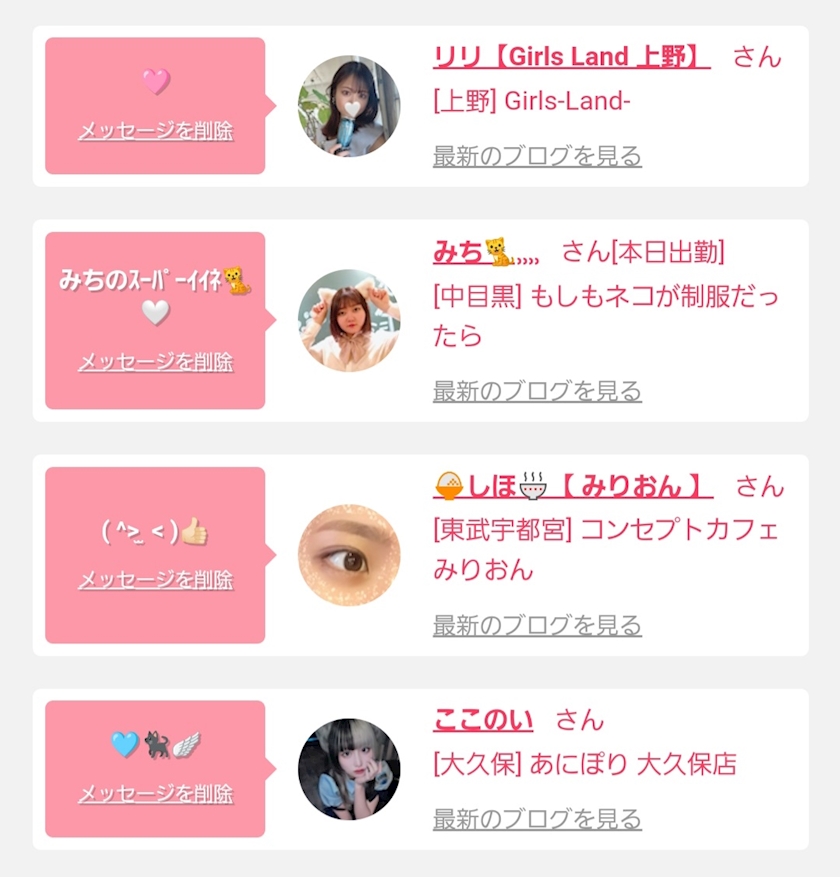
Task: View the latest blog of リリ
Action: (537, 156)
